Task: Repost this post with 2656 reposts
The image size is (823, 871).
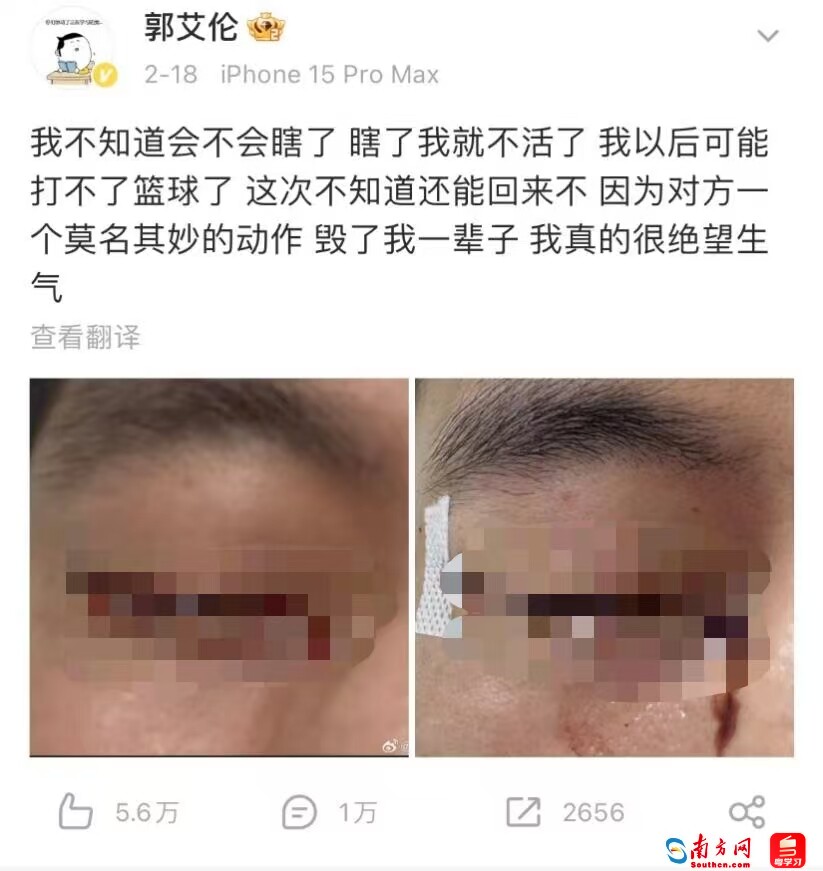Action: point(523,812)
